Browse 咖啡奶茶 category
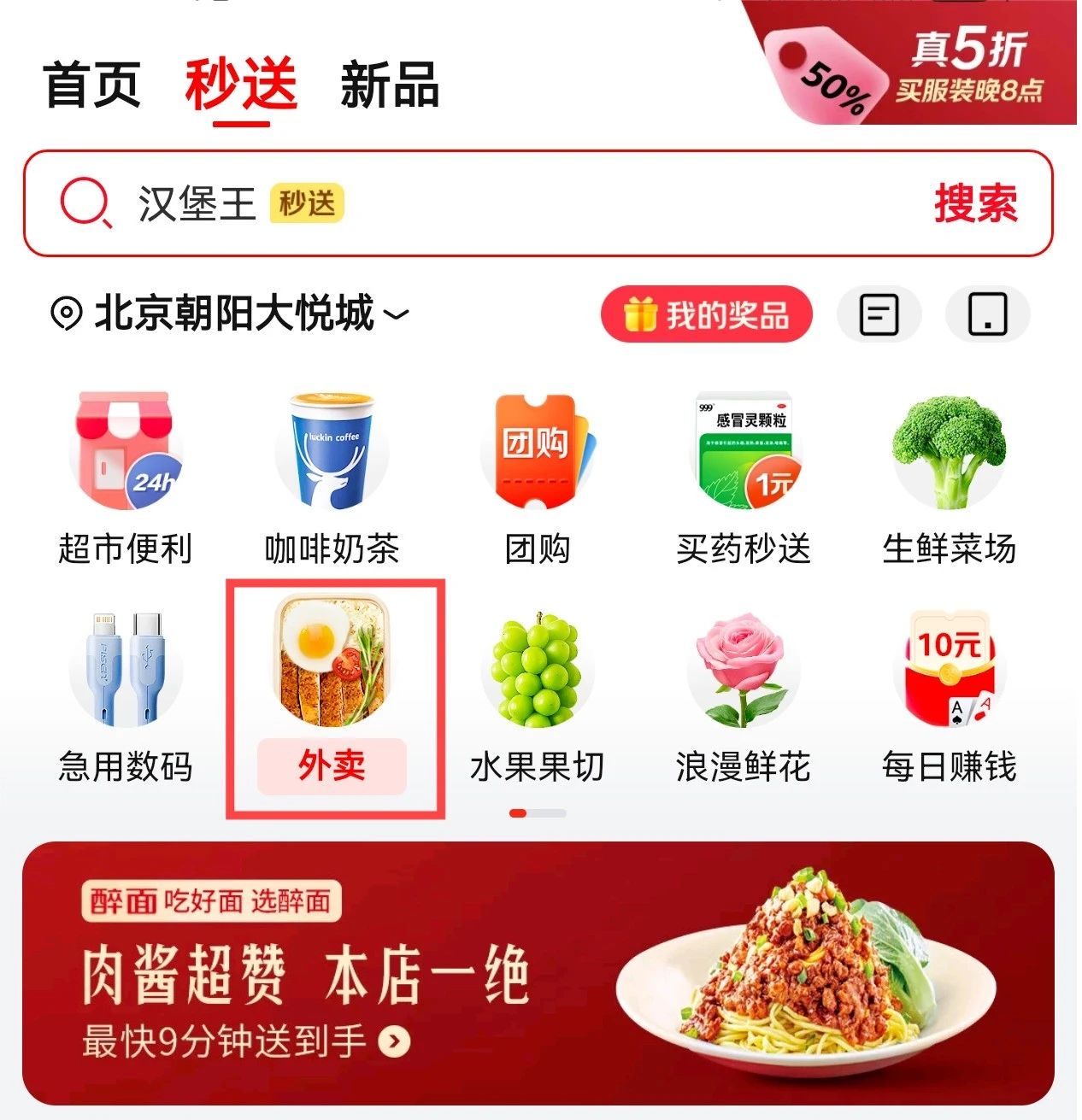Screen dimensions: 1082x1120 pyautogui.click(x=332, y=478)
